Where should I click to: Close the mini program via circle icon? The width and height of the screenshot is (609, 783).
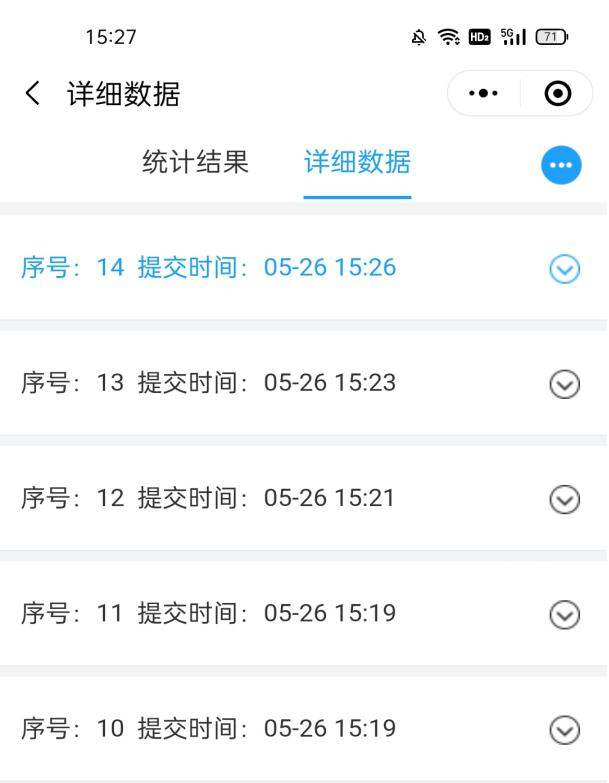click(x=556, y=94)
